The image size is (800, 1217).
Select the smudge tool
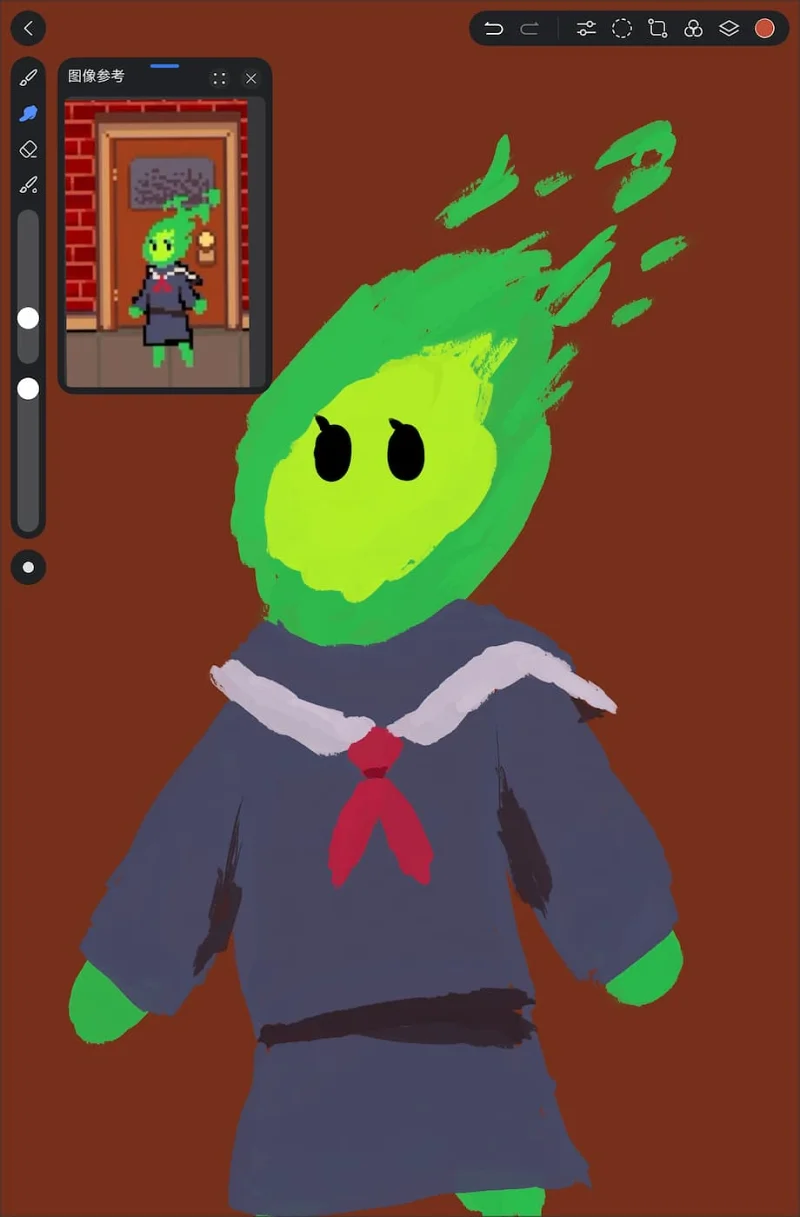coord(28,114)
